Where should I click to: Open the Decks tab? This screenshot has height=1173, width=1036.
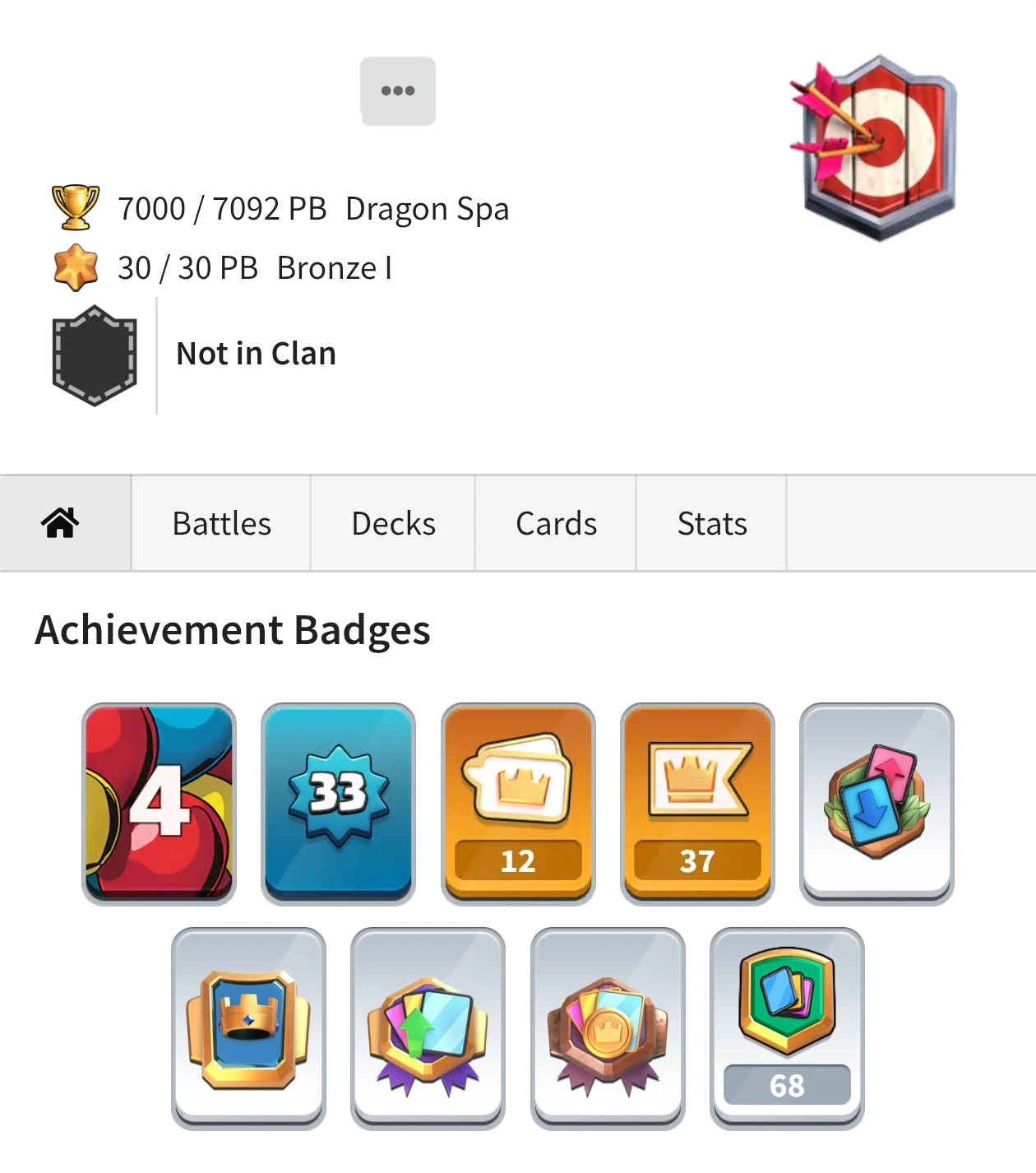click(x=393, y=523)
